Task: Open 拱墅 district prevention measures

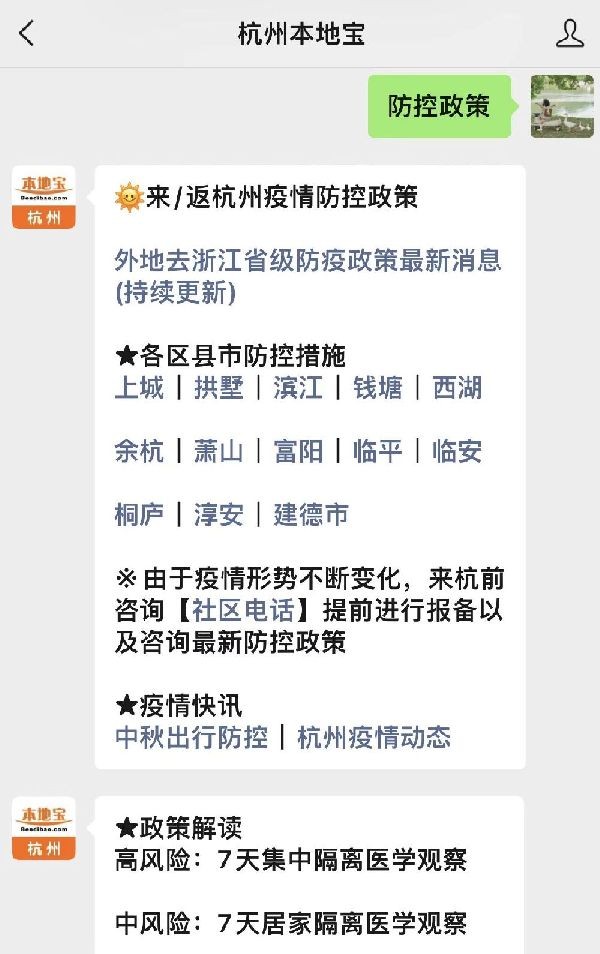Action: point(219,387)
